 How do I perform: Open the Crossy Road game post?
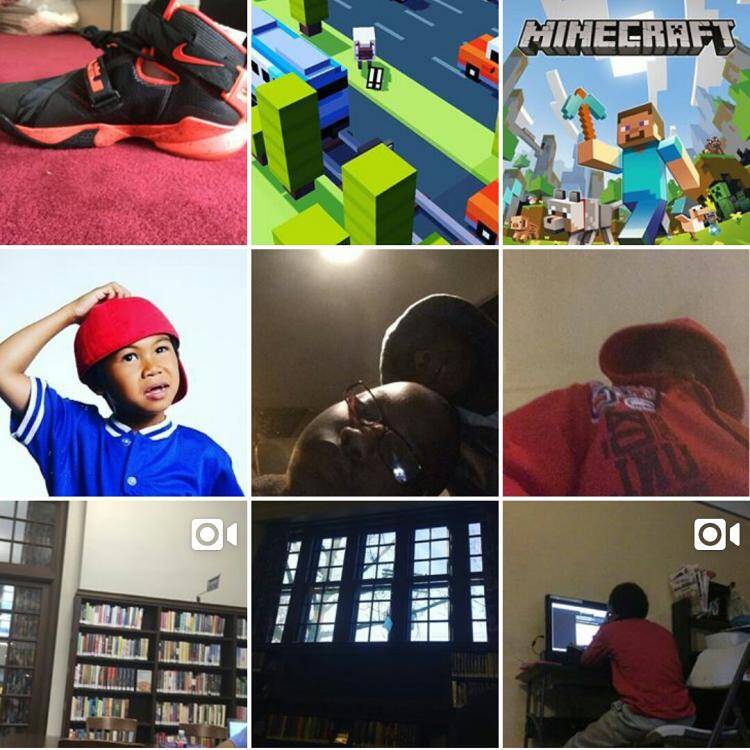point(375,121)
